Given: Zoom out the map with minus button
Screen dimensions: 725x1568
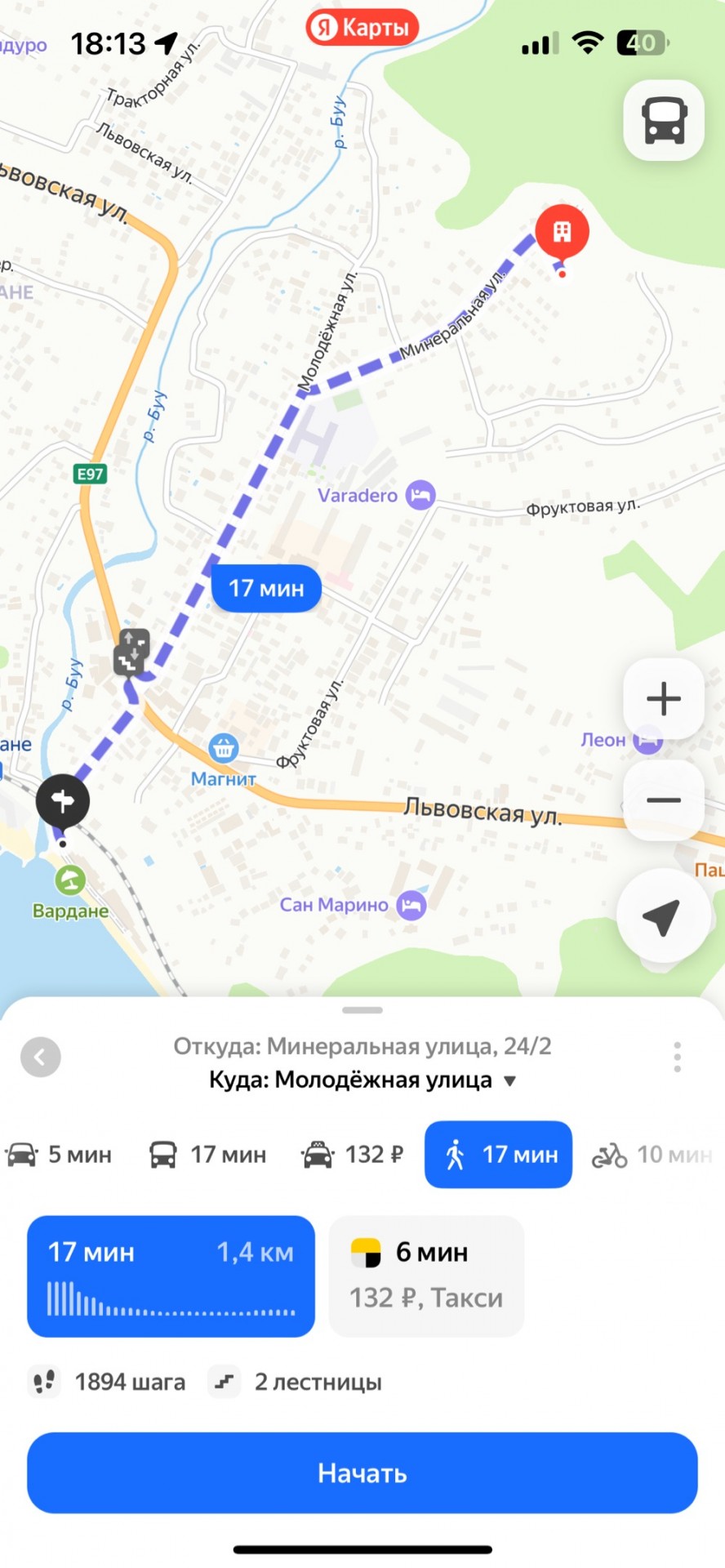Looking at the screenshot, I should (x=664, y=800).
